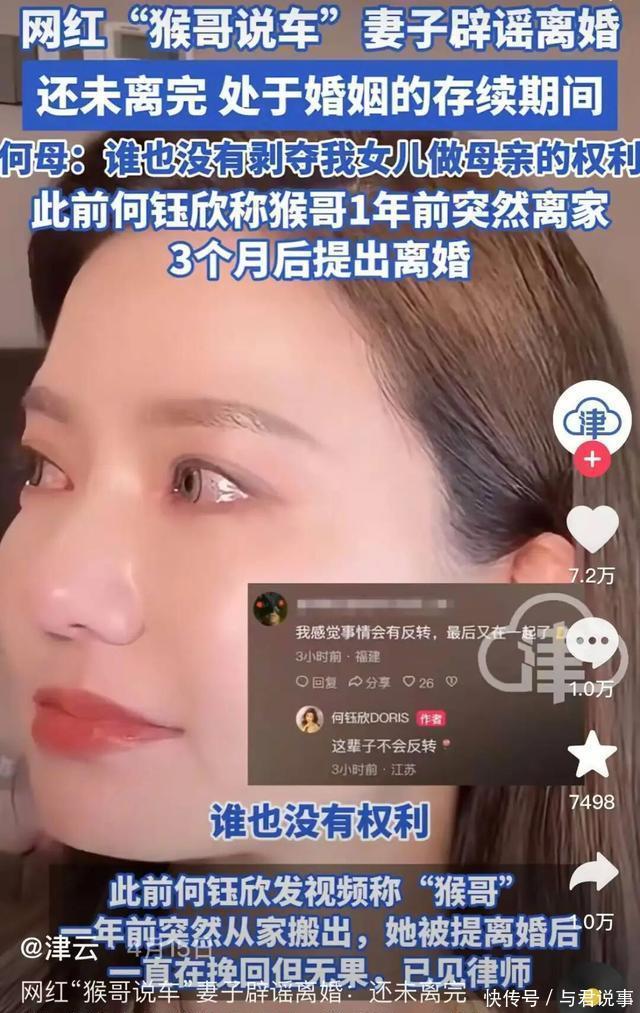
Task: Open the @津云 username link
Action: 59,948
